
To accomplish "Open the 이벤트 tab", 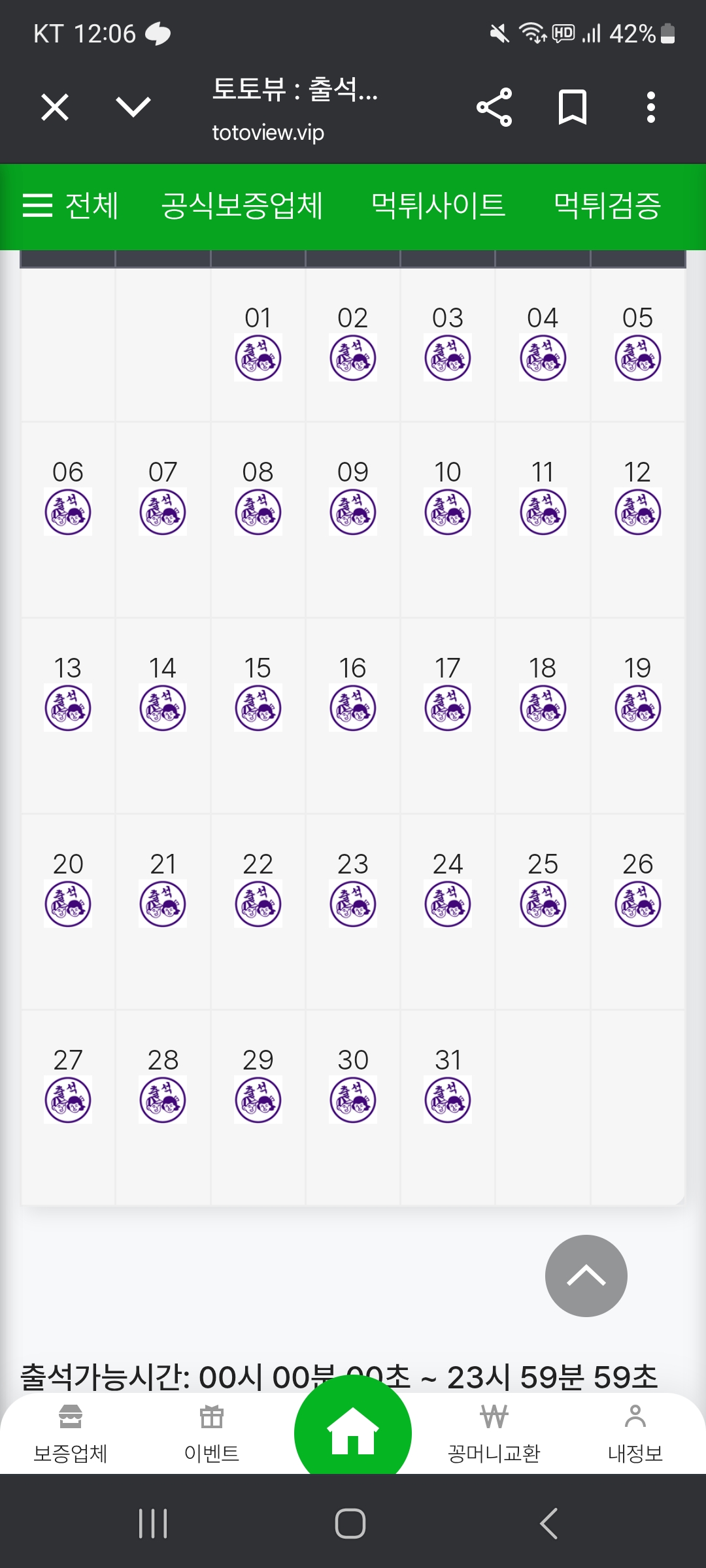I will 212,1434.
